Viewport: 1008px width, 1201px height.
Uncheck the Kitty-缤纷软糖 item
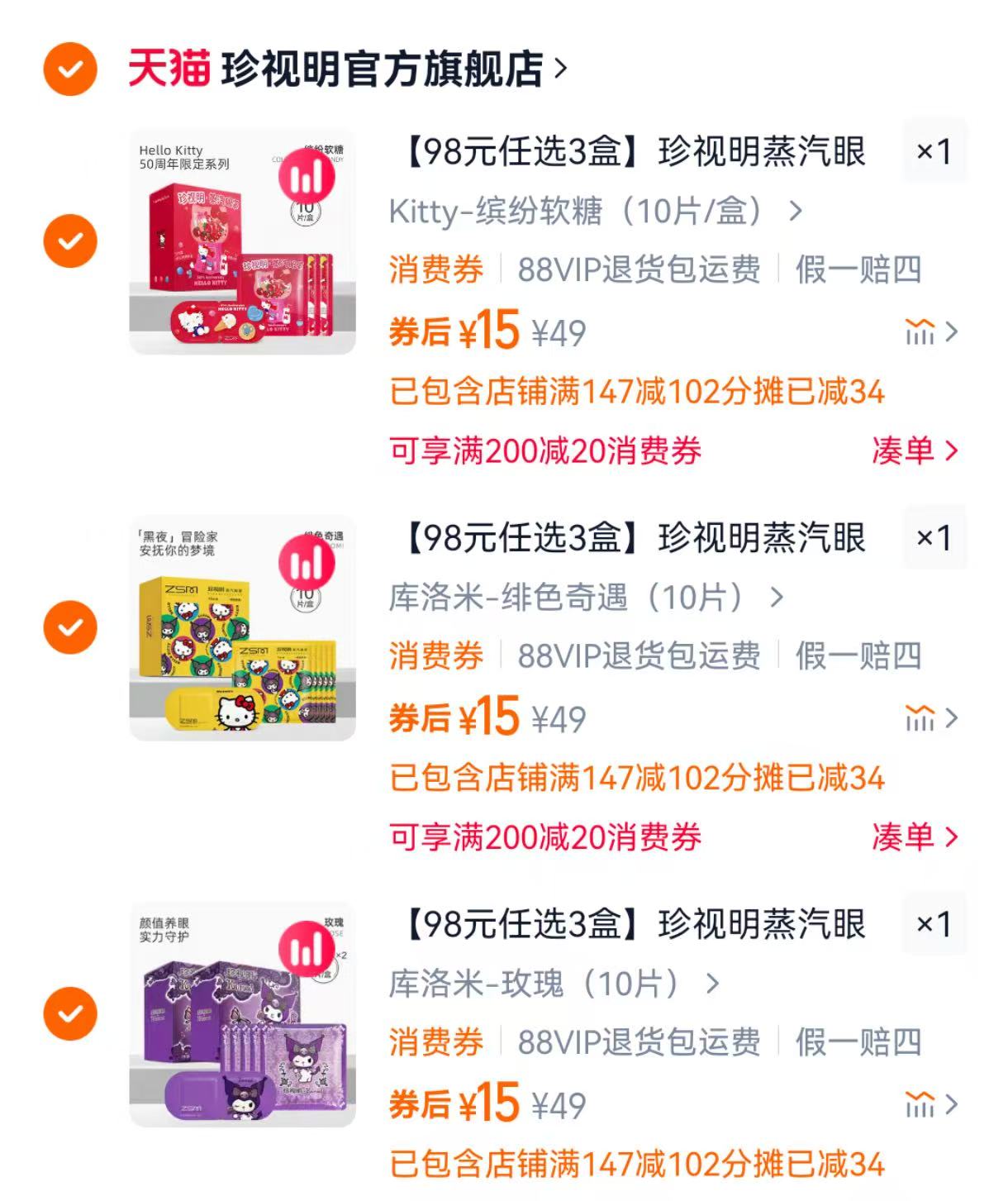(70, 241)
